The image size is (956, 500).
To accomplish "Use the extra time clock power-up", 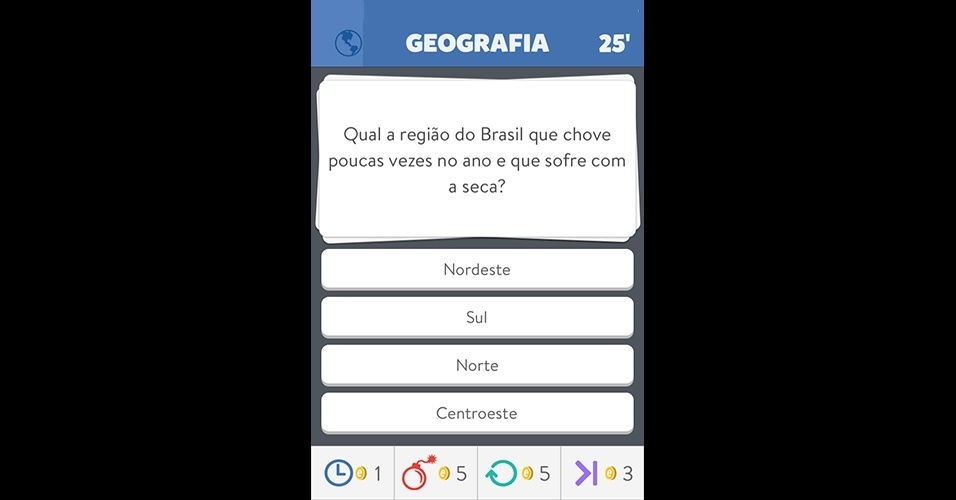I will coord(352,473).
